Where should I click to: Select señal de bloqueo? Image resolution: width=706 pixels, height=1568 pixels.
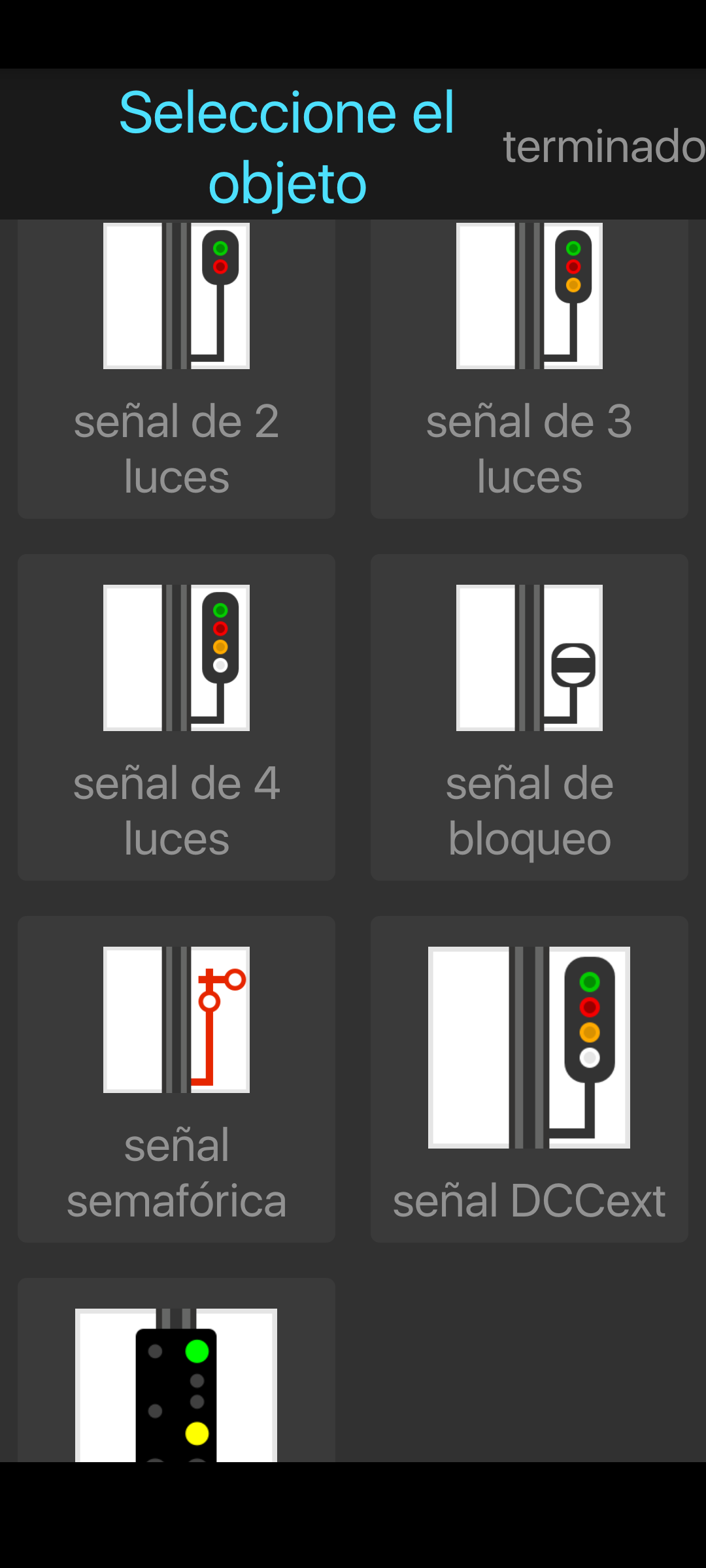pos(529,717)
